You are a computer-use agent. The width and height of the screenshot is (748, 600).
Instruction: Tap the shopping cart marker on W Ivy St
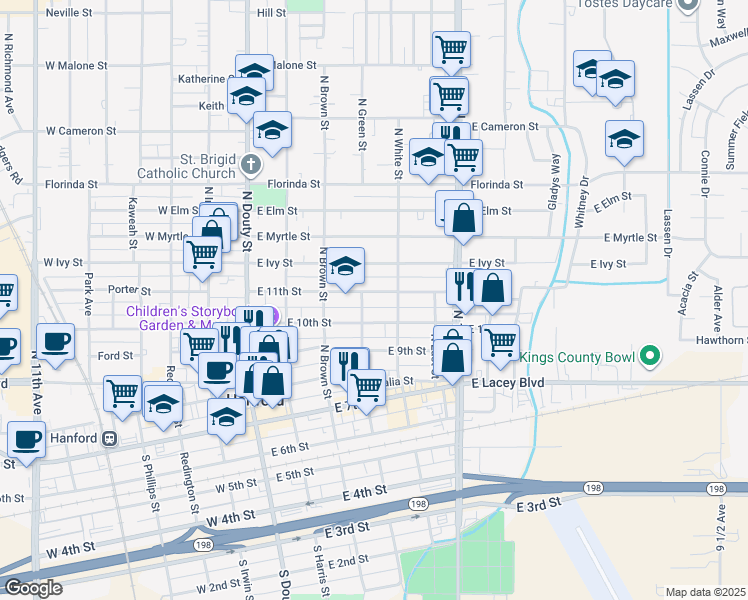click(202, 255)
